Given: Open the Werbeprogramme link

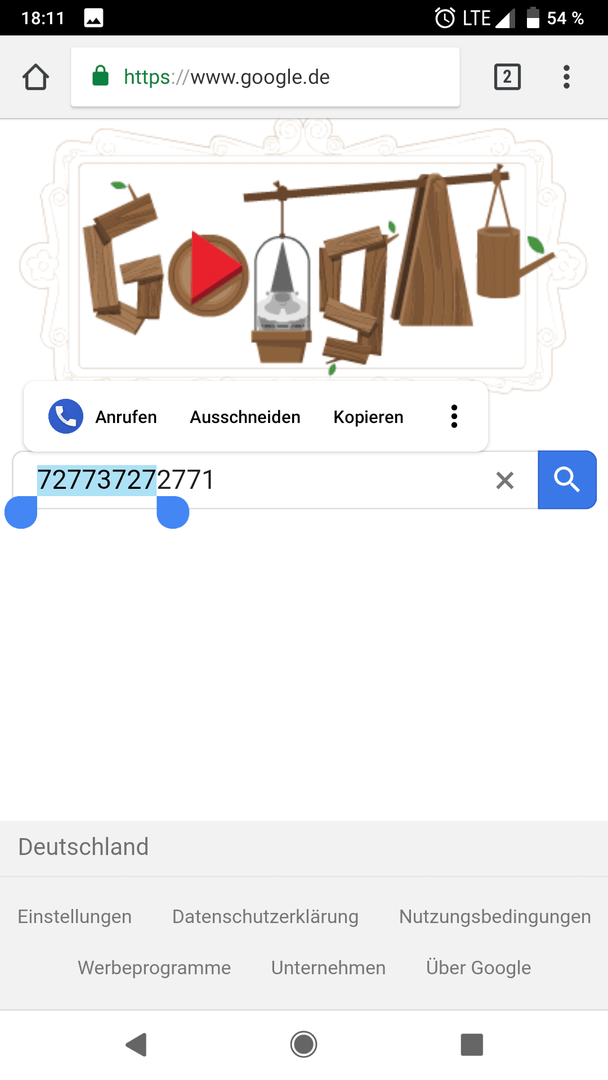Looking at the screenshot, I should [x=154, y=968].
